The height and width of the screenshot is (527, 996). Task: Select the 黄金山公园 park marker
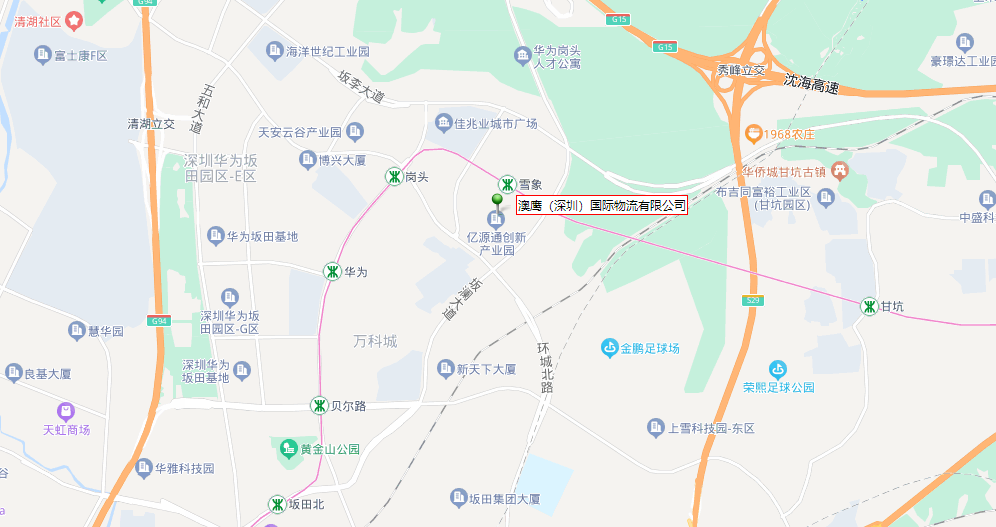click(x=288, y=448)
